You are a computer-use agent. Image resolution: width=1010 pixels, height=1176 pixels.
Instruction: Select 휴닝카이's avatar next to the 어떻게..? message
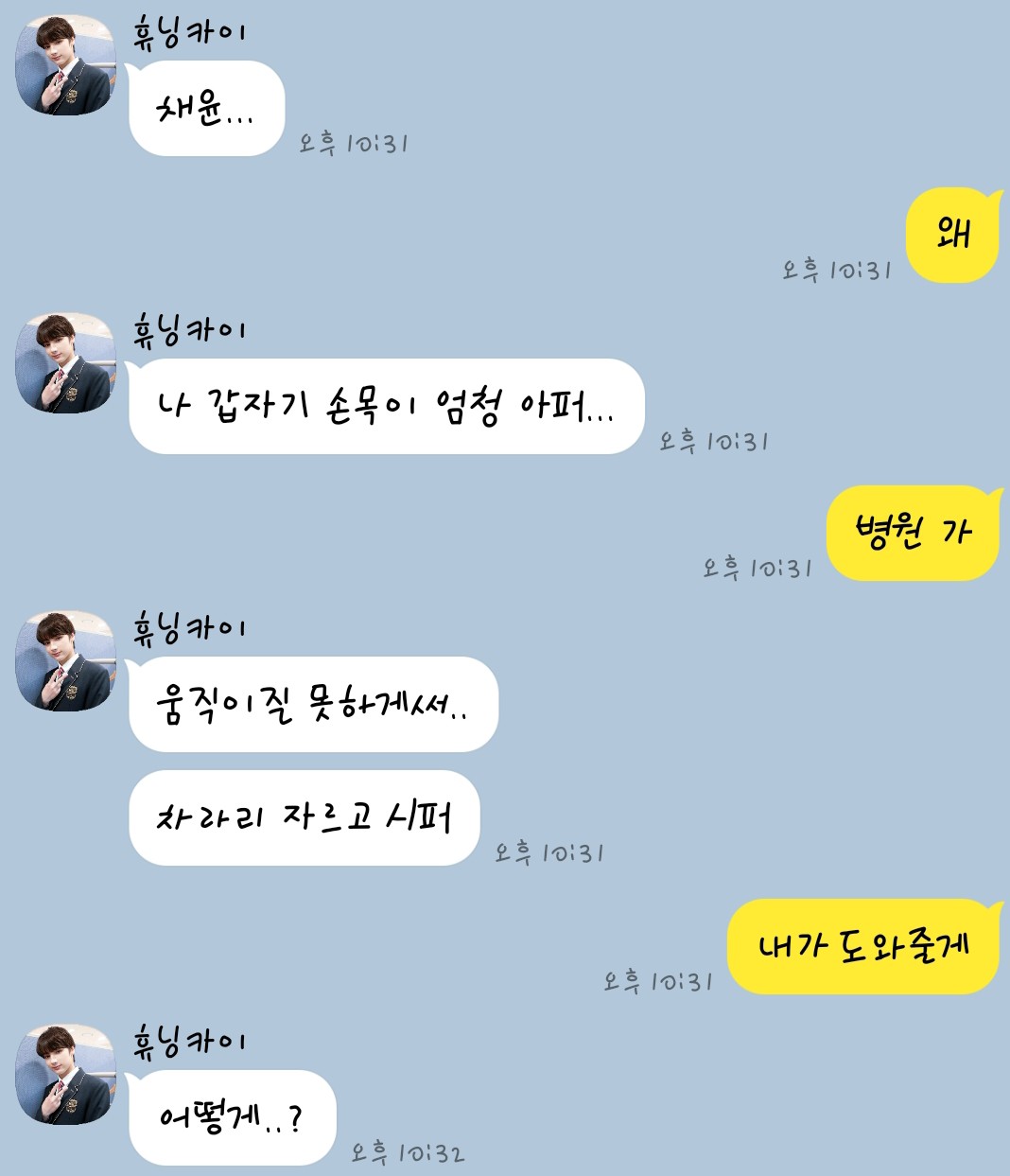tap(64, 1075)
